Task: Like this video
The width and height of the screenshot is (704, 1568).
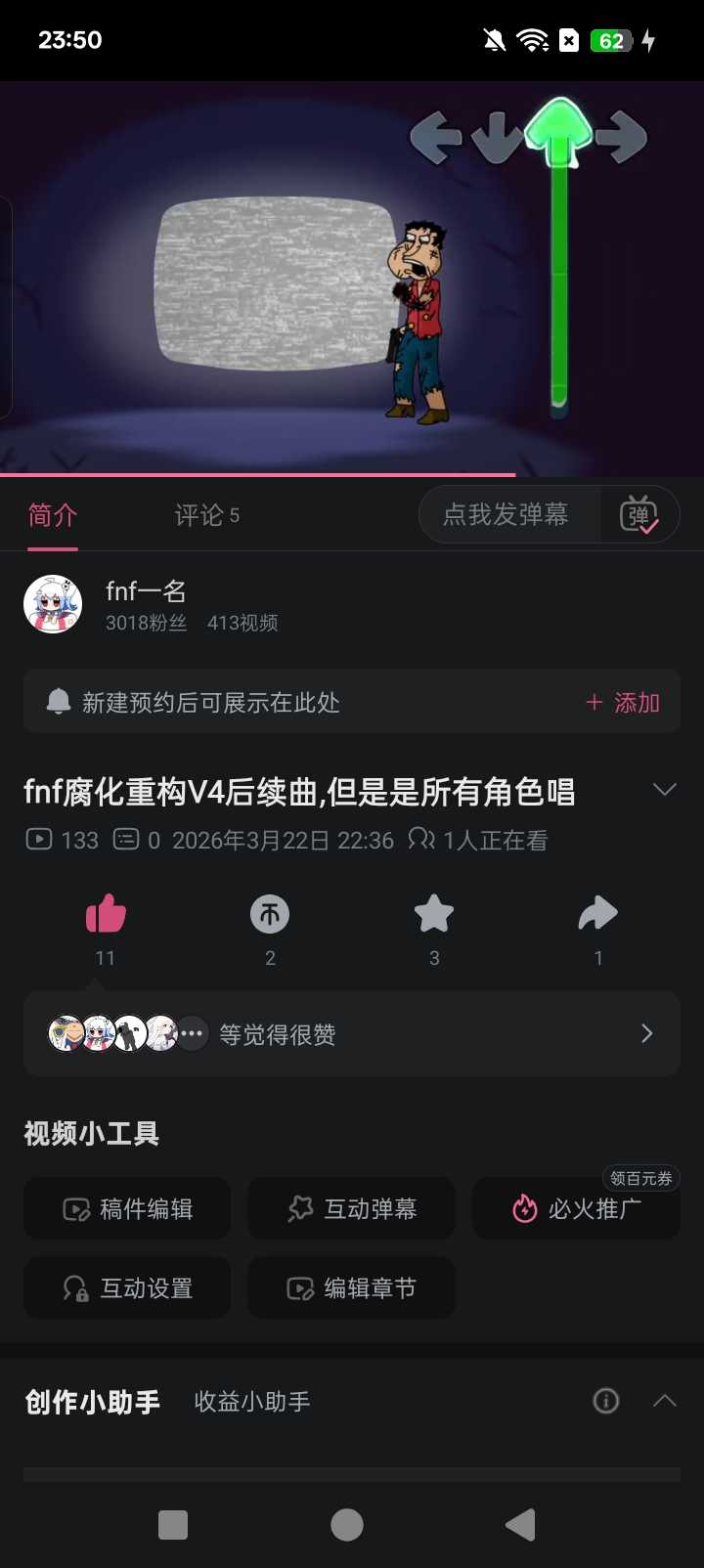Action: [106, 915]
